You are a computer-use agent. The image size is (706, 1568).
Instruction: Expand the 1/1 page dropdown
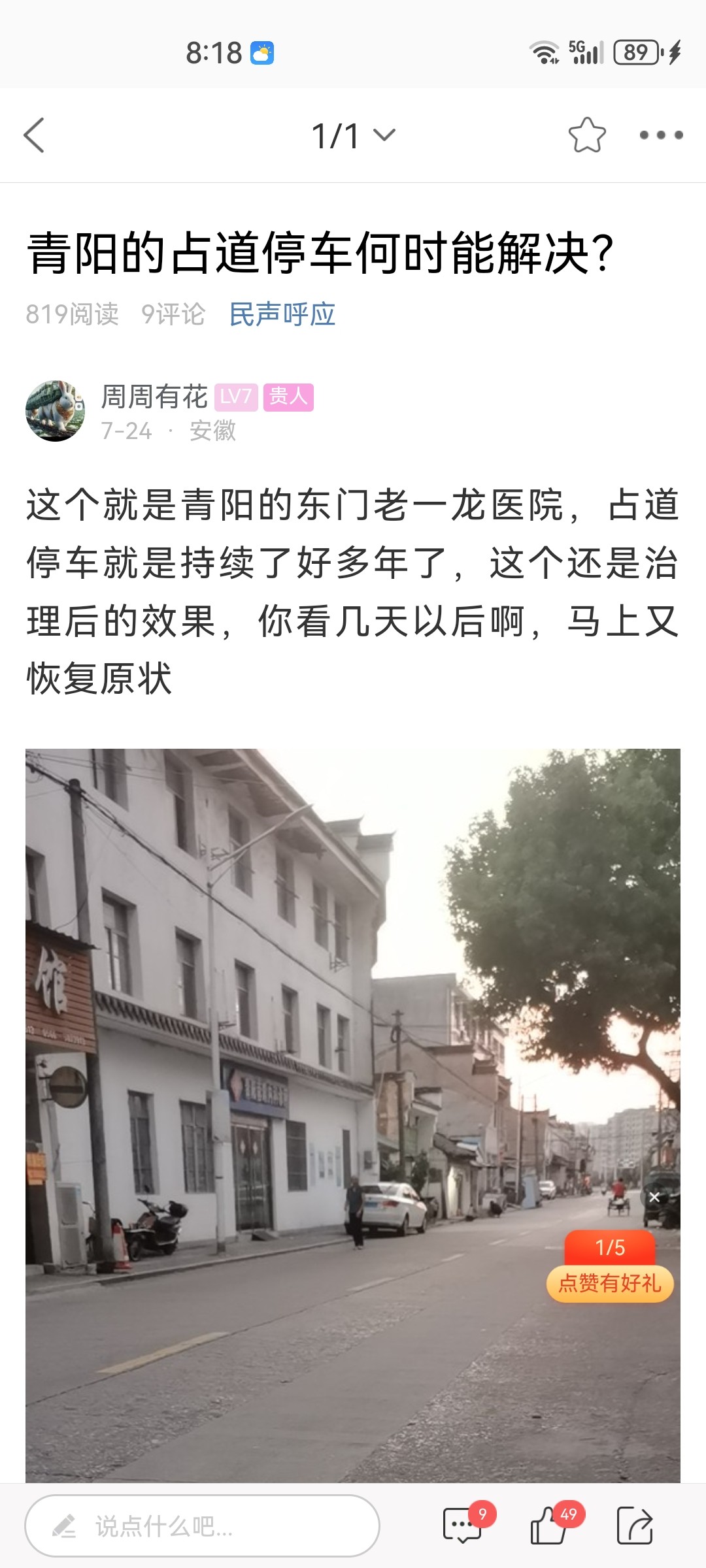[x=354, y=136]
